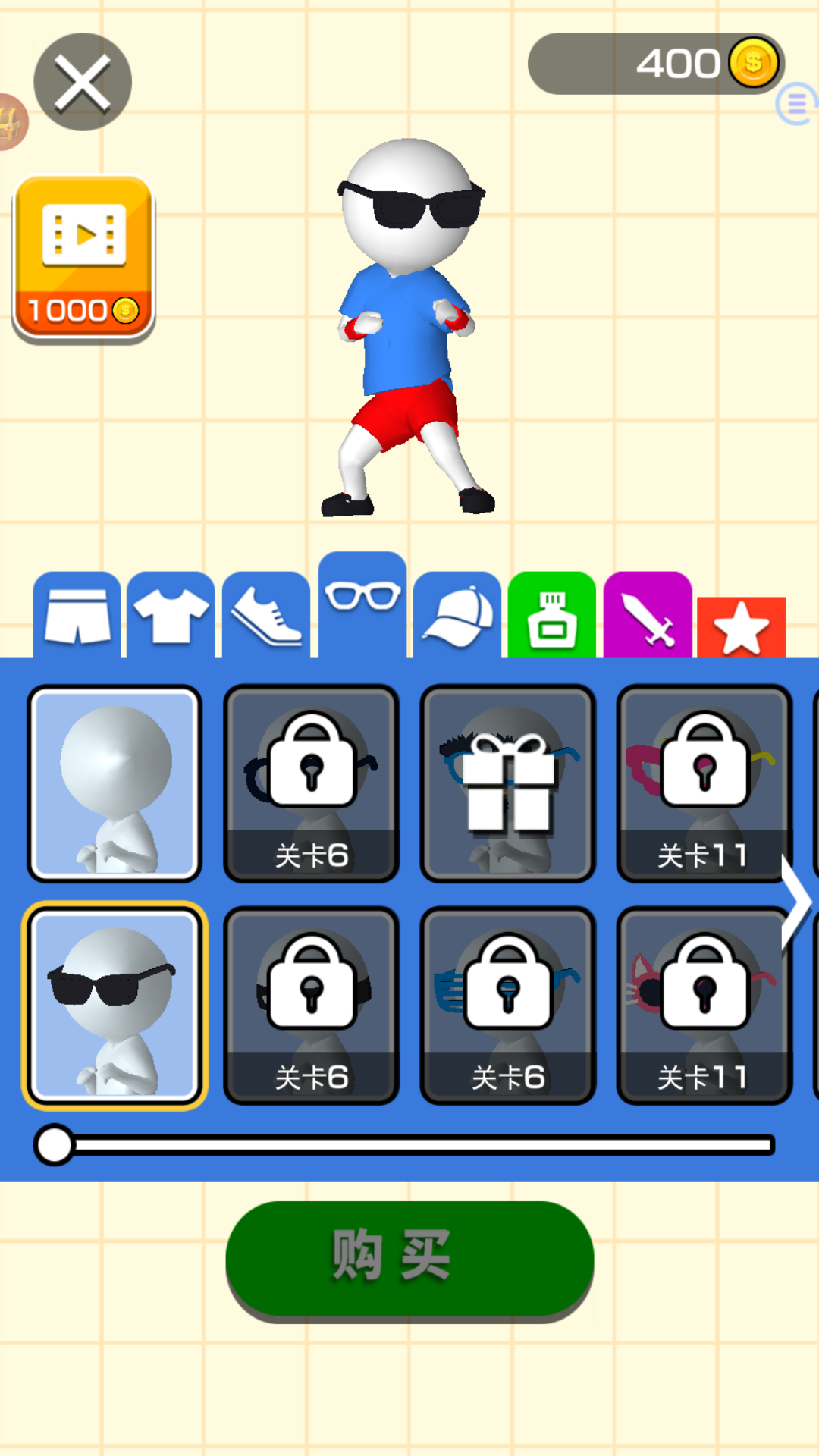Open the T-shirt category tab
819x1456 pixels.
pos(171,616)
